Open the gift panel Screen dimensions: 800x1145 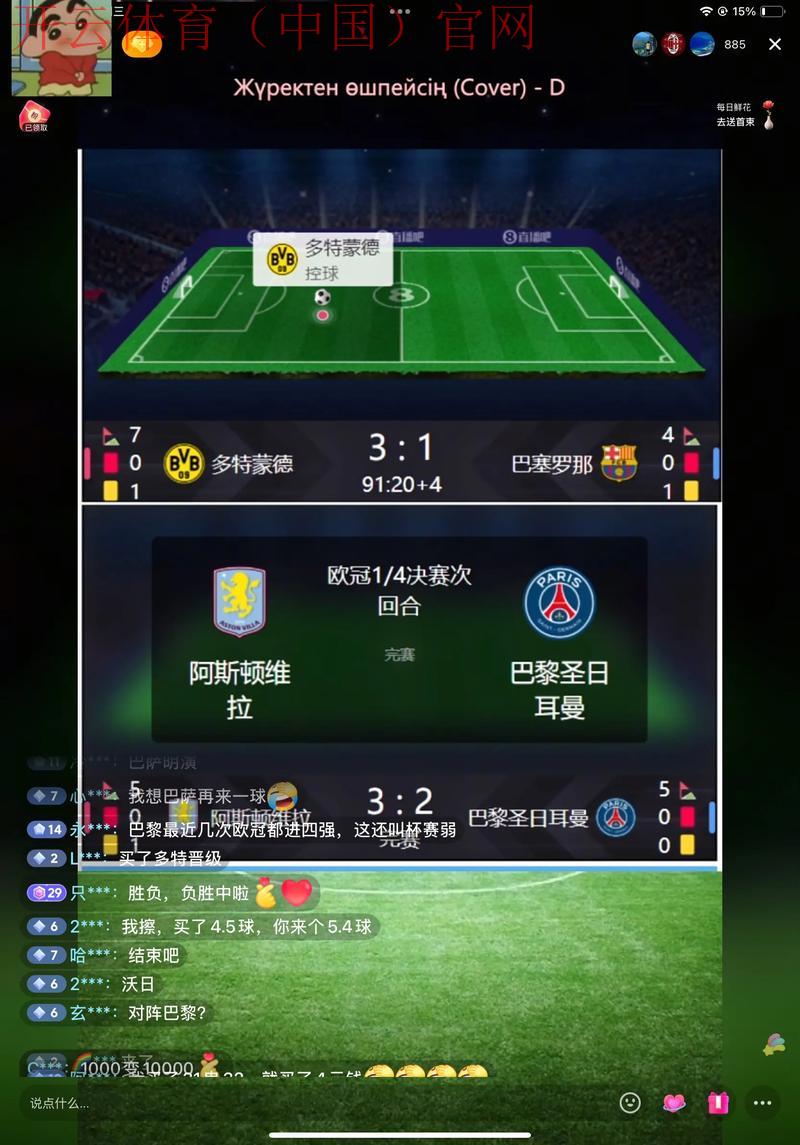(718, 1103)
